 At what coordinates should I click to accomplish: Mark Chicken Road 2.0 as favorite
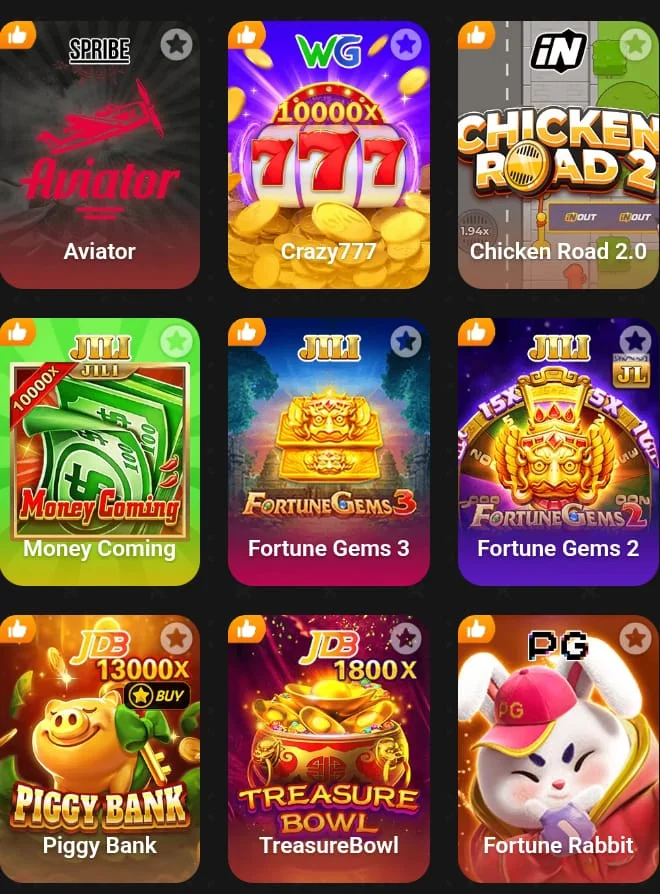pos(635,44)
